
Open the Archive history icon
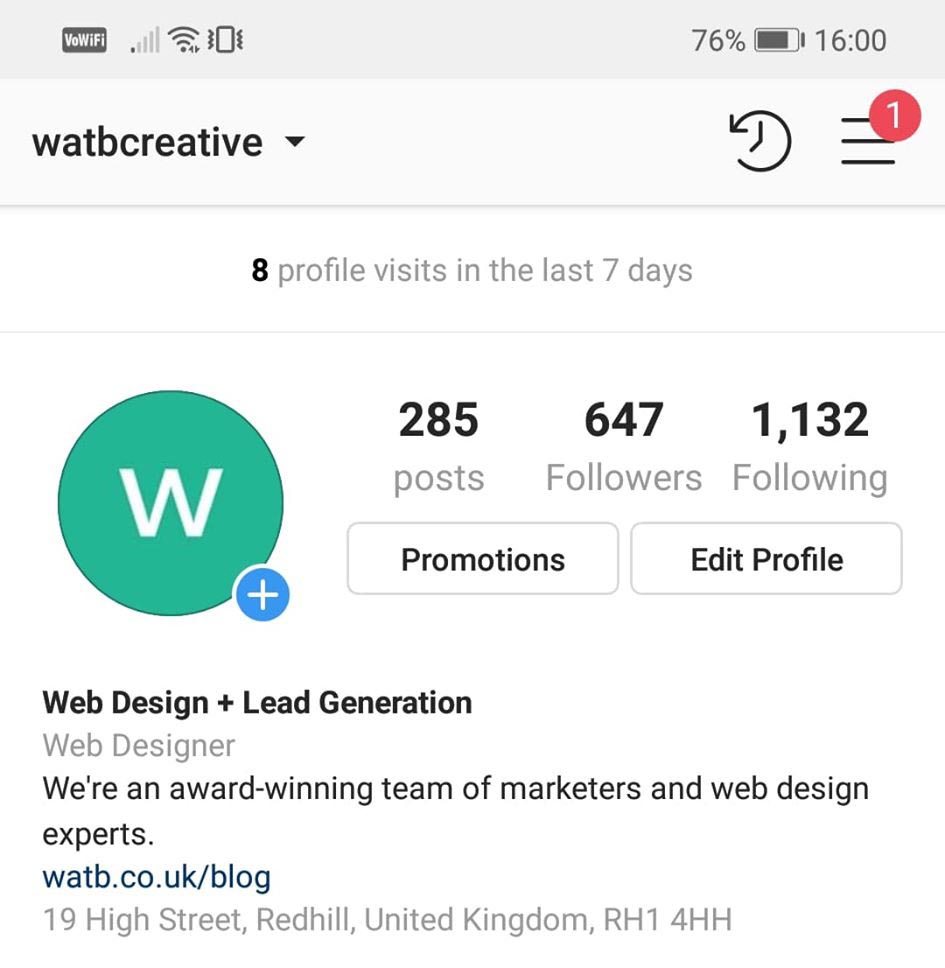[x=760, y=140]
